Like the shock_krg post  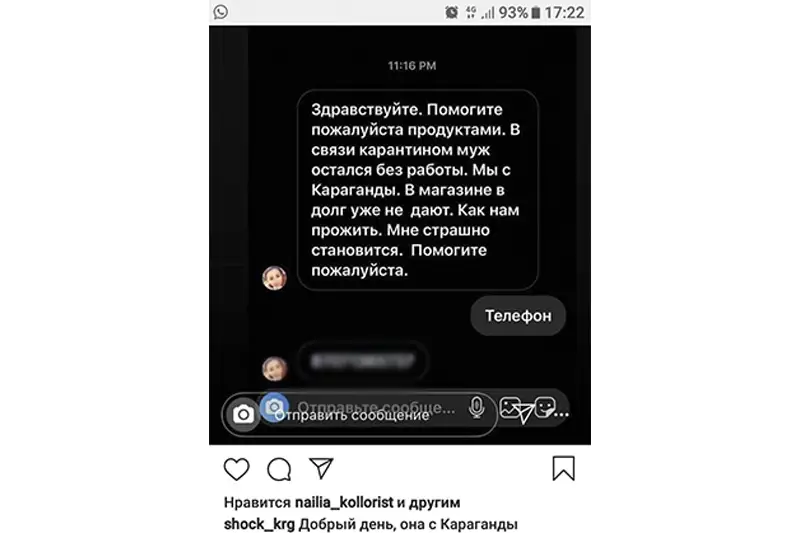click(x=237, y=469)
